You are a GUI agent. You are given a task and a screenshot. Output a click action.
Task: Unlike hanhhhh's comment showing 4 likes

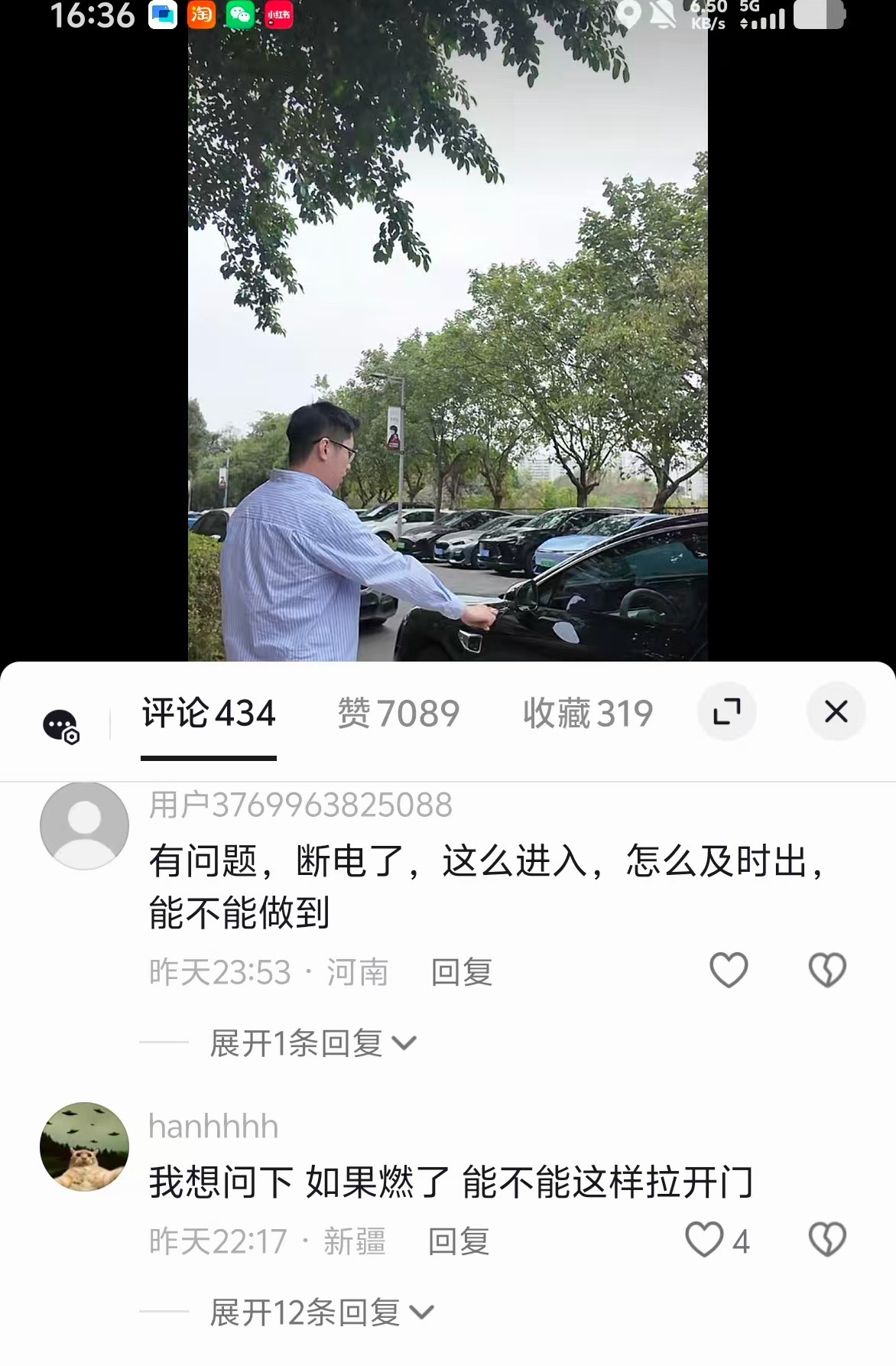pos(705,1241)
